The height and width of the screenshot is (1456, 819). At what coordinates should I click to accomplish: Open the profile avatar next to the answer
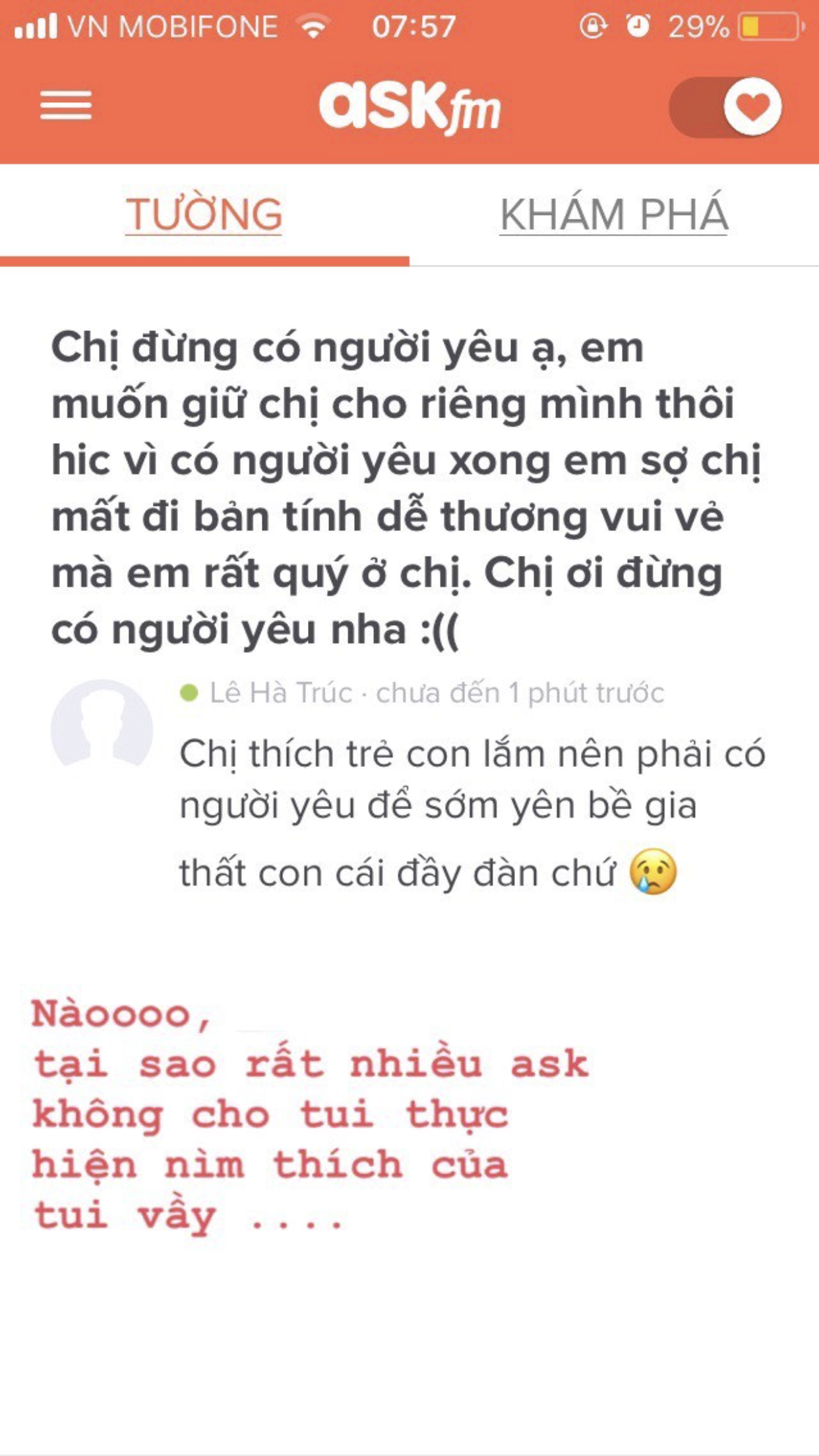coord(102,729)
